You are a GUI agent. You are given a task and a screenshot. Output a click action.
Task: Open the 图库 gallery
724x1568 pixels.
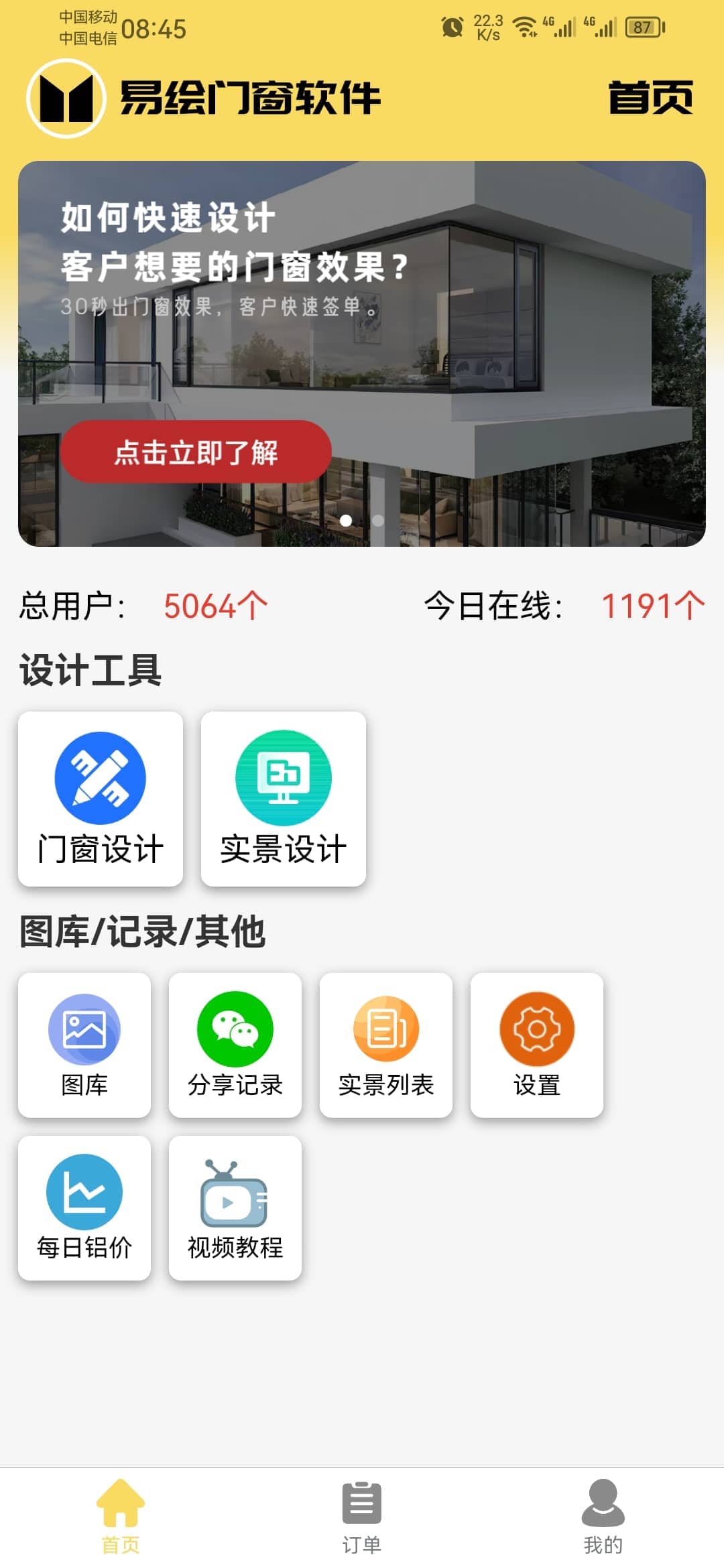coord(84,1045)
